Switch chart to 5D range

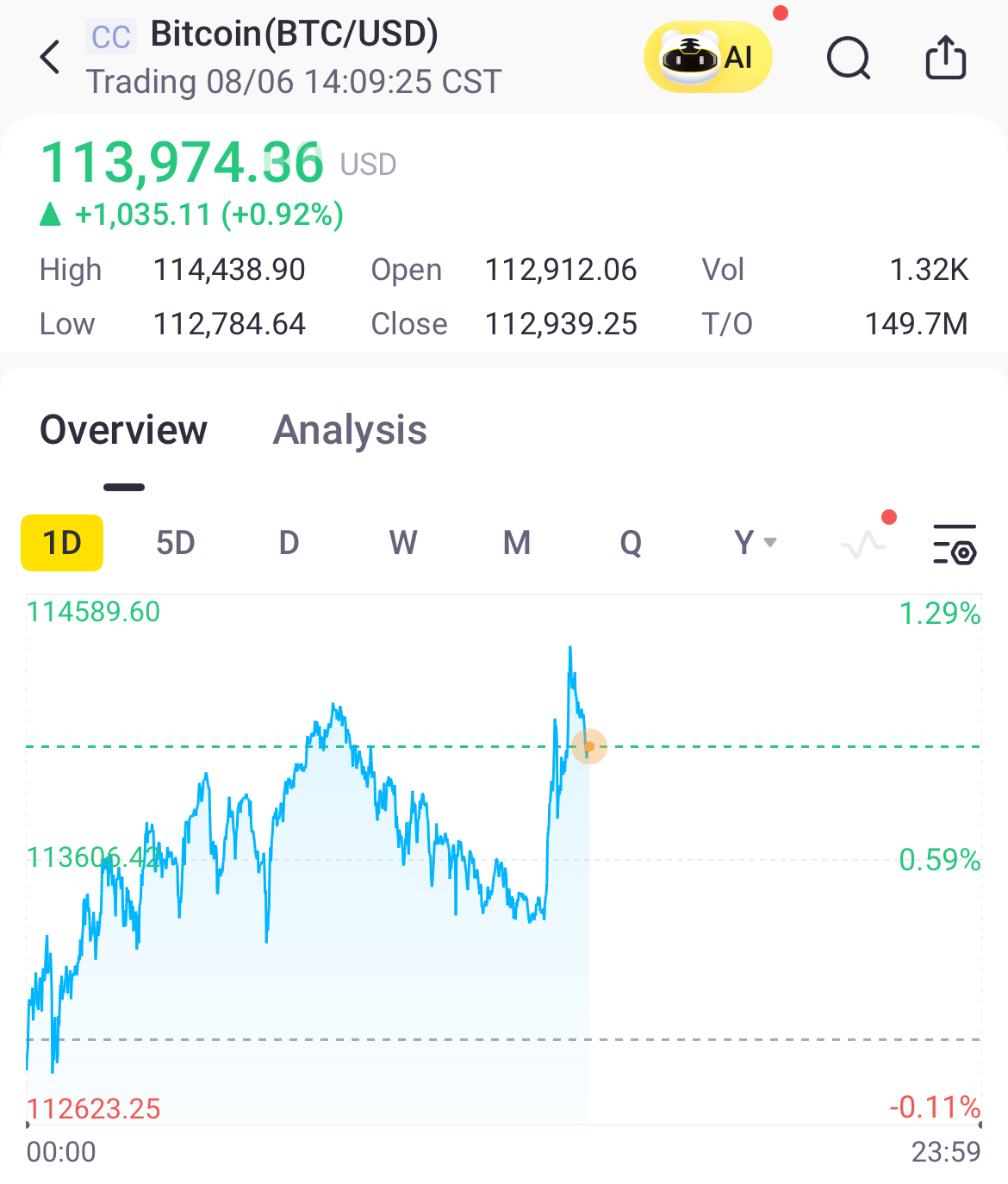click(x=176, y=543)
